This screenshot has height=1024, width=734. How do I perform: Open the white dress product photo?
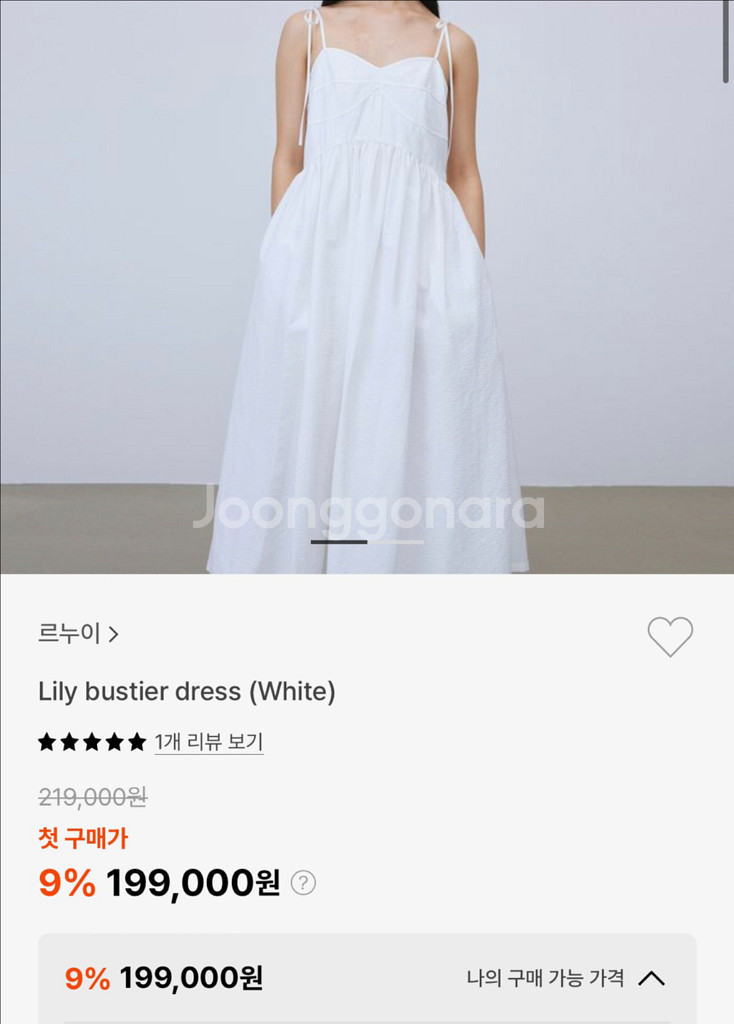[x=367, y=290]
